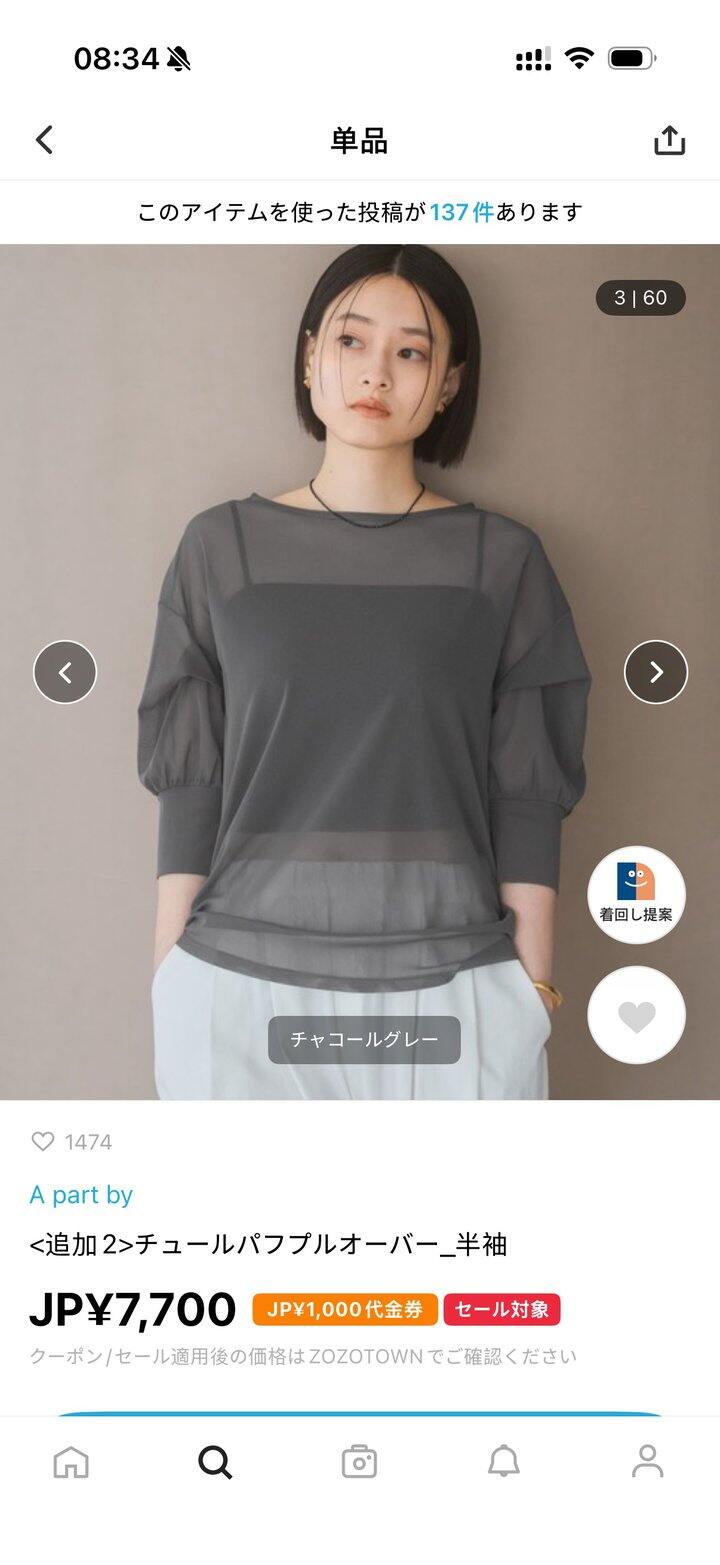Switch to the Search tab
Image resolution: width=720 pixels, height=1565 pixels.
pos(215,1462)
